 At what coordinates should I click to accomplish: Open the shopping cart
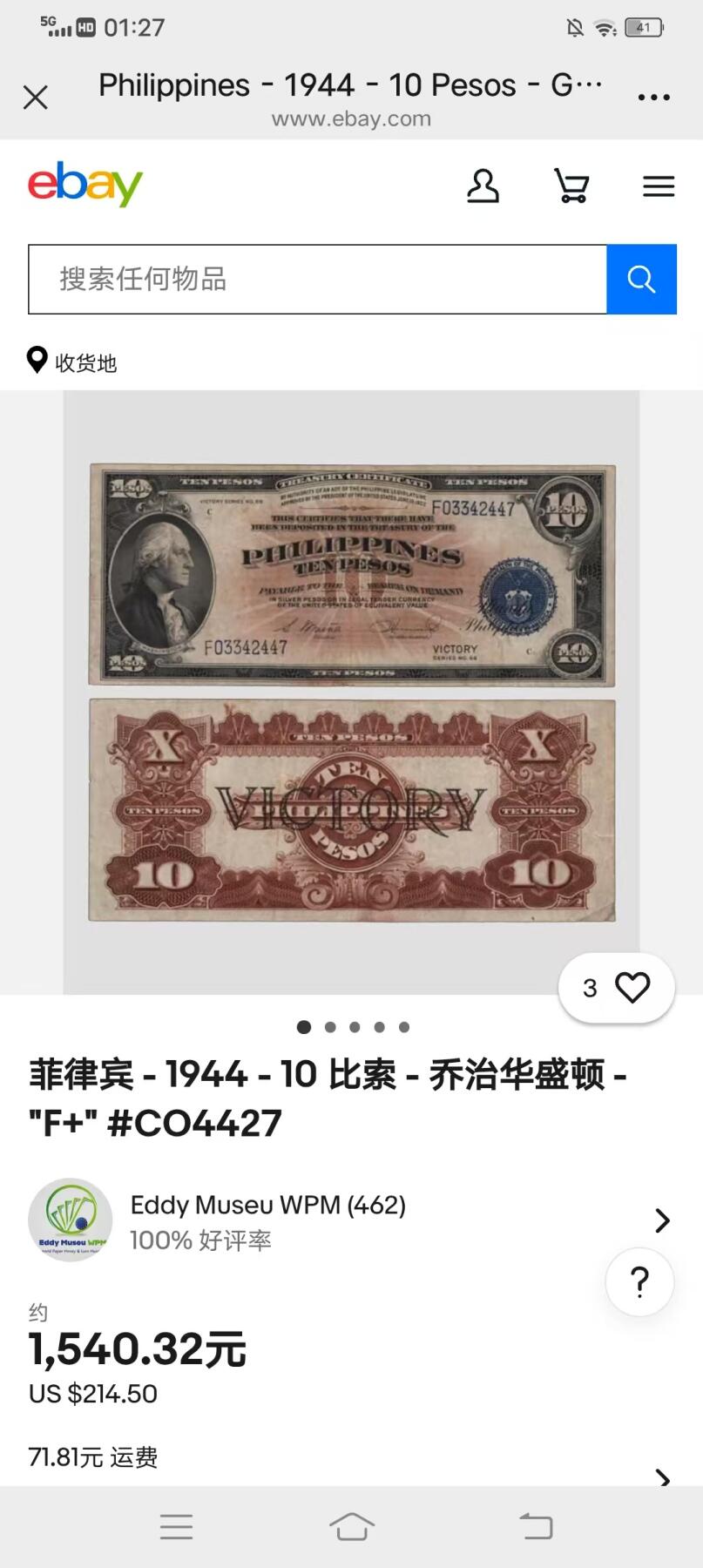coord(571,186)
